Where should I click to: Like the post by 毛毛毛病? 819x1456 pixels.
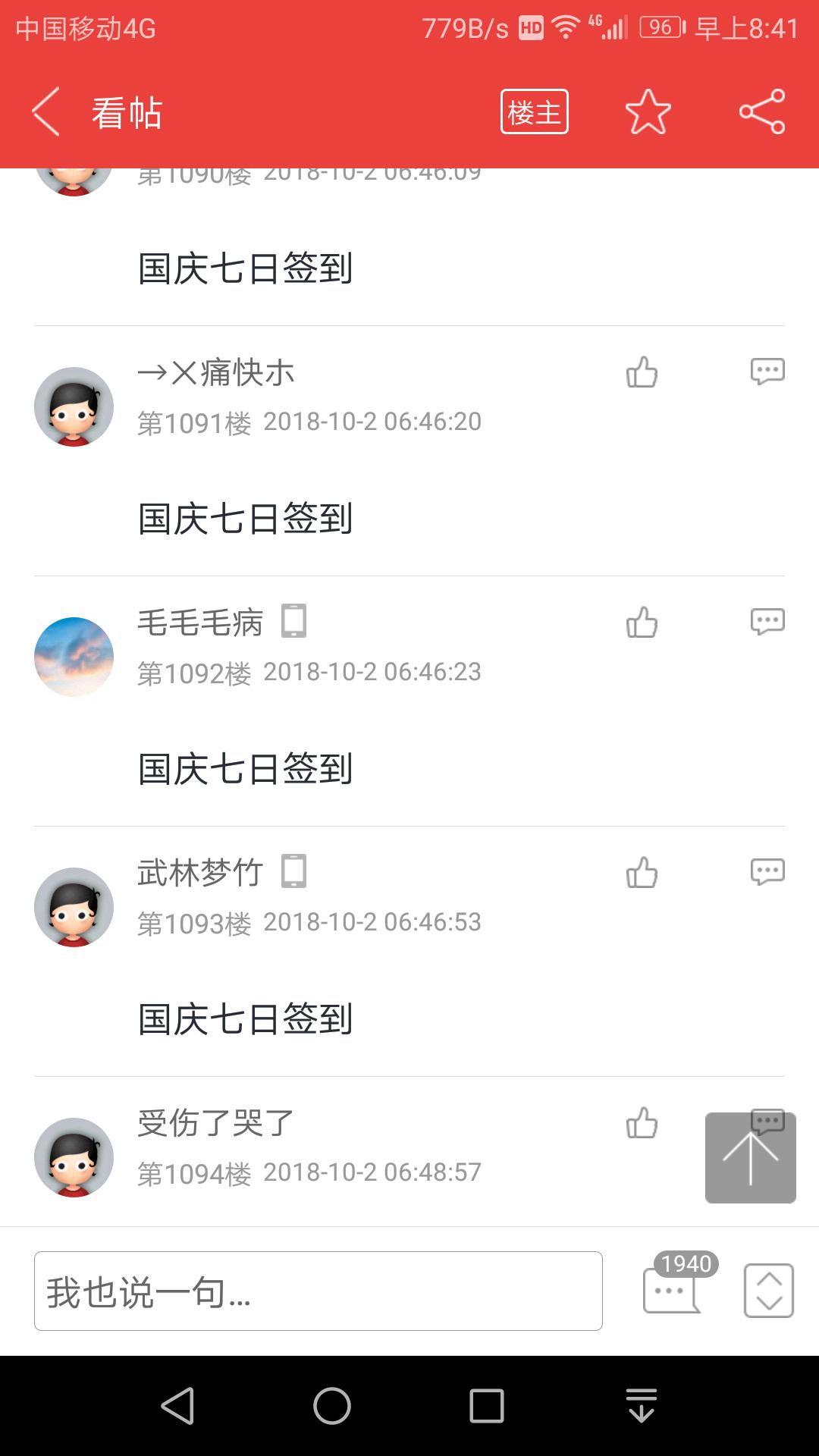pyautogui.click(x=642, y=623)
